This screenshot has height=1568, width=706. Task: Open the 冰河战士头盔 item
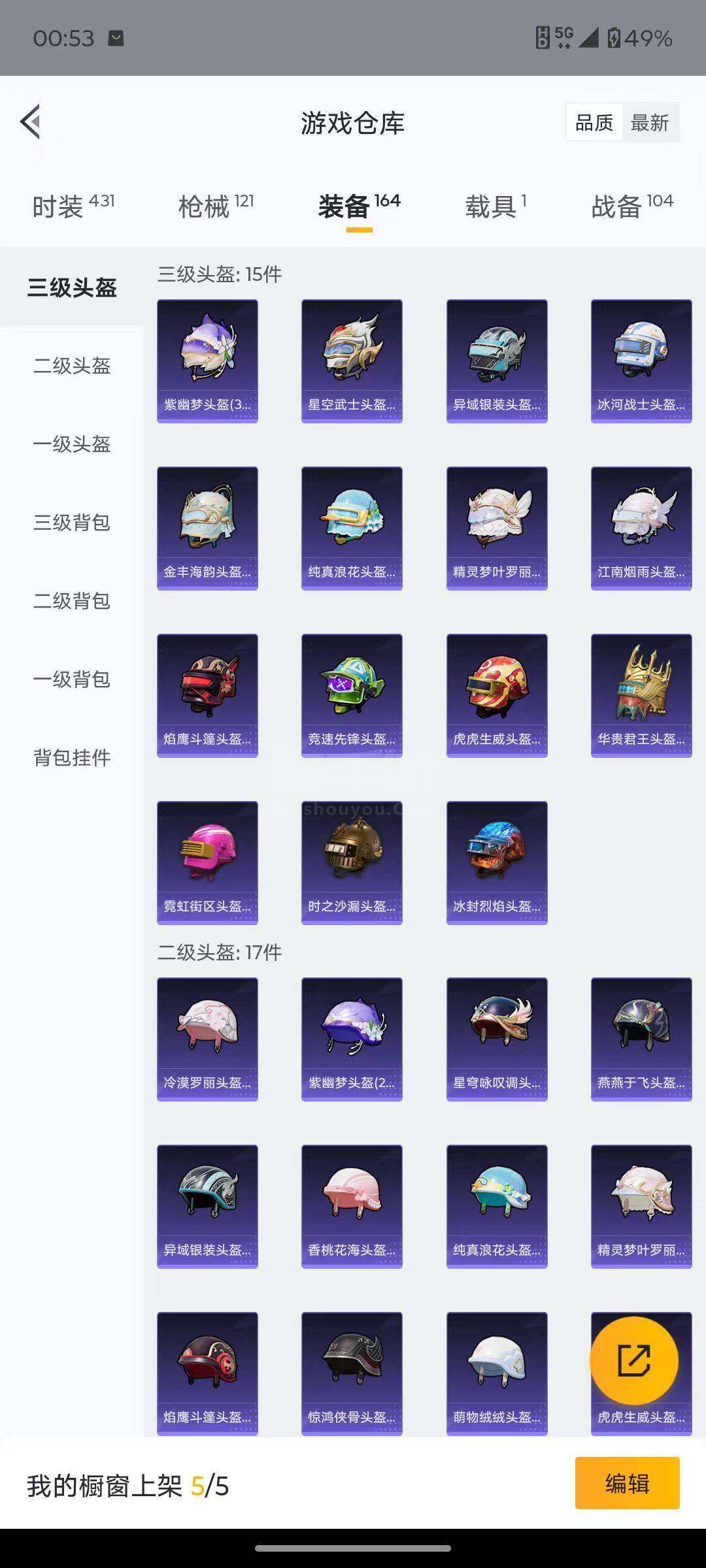click(641, 361)
